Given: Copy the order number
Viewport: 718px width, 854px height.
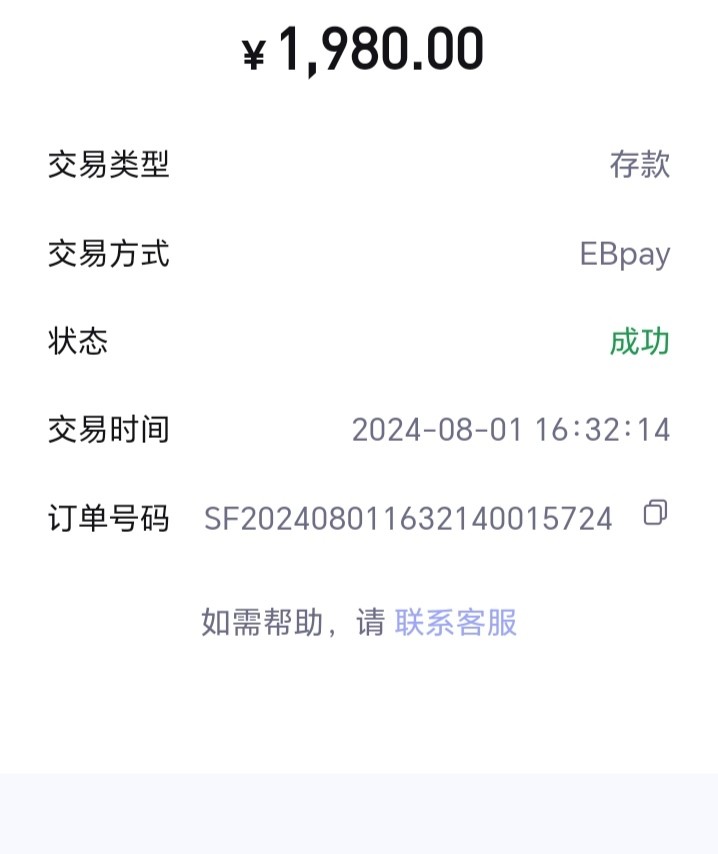Looking at the screenshot, I should coord(655,514).
